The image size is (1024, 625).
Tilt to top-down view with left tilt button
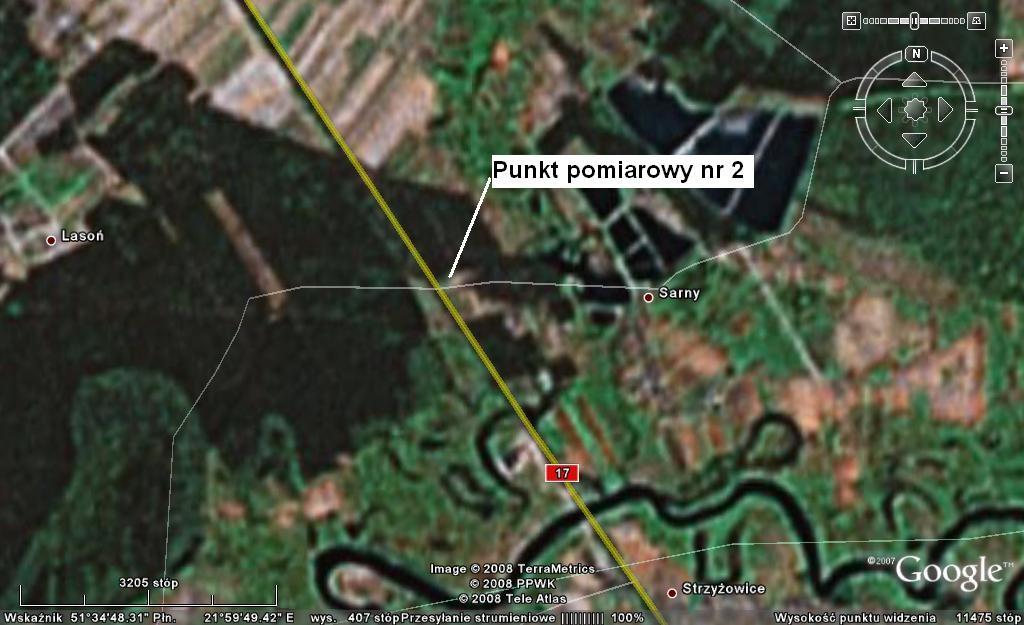tap(851, 20)
